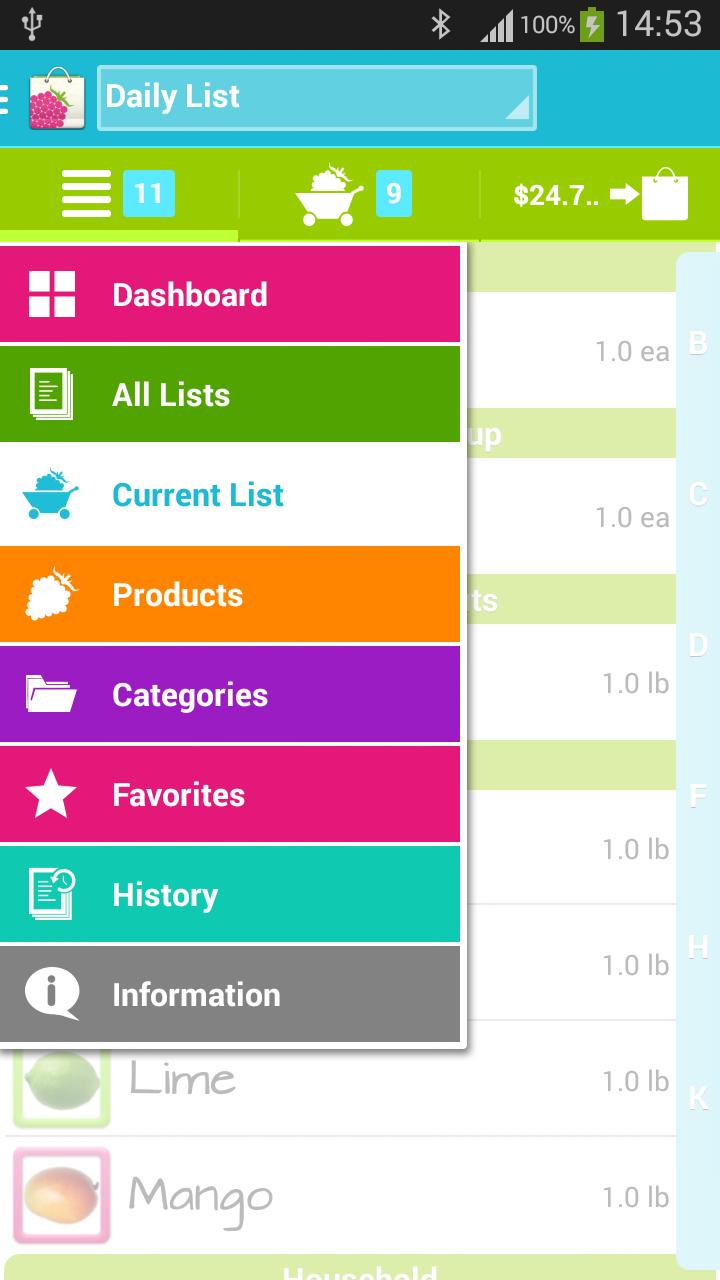Viewport: 720px width, 1280px height.
Task: Expand the Daily List dropdown
Action: 316,98
